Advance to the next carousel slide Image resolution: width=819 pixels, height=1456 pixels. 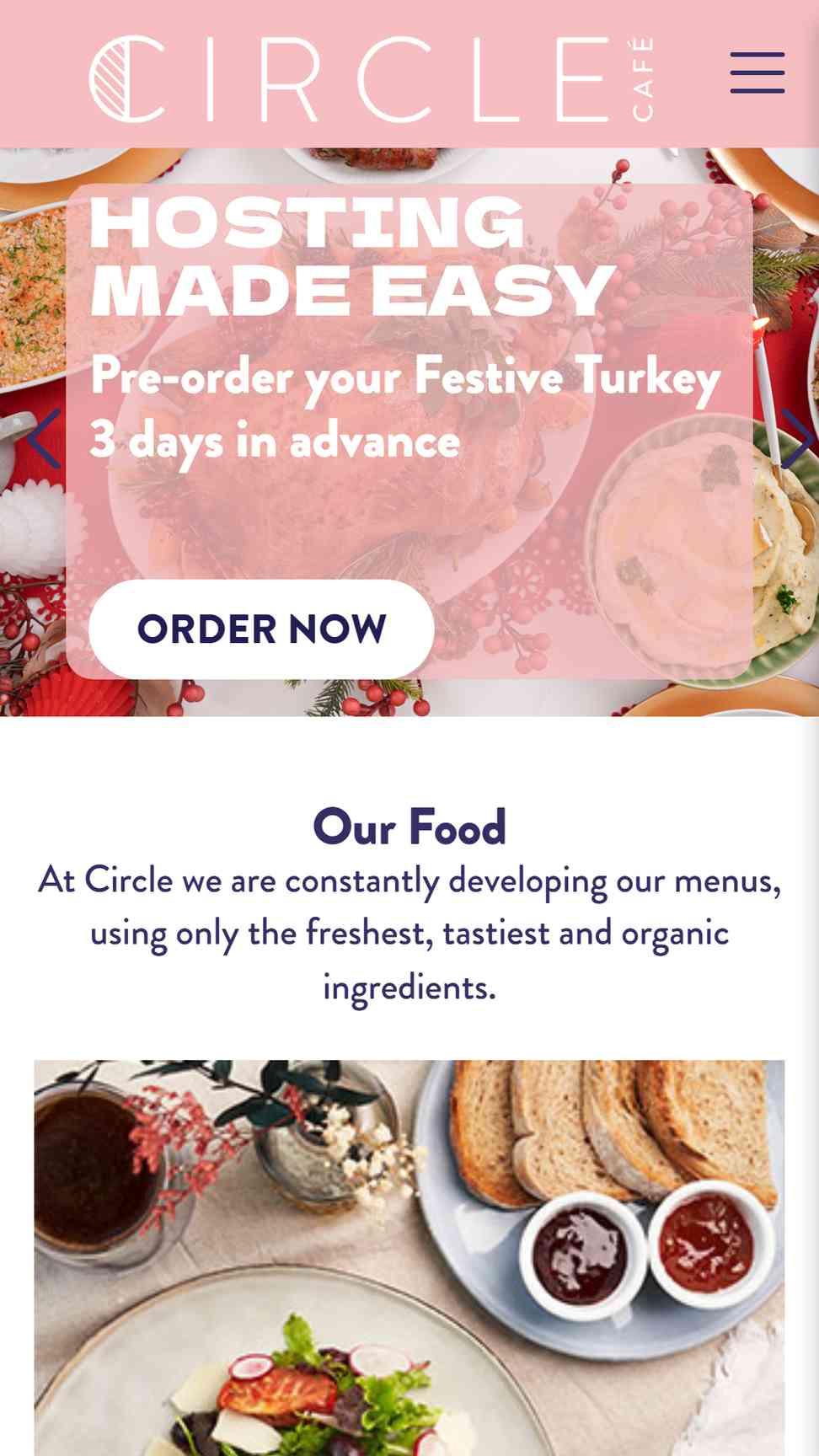click(x=795, y=438)
